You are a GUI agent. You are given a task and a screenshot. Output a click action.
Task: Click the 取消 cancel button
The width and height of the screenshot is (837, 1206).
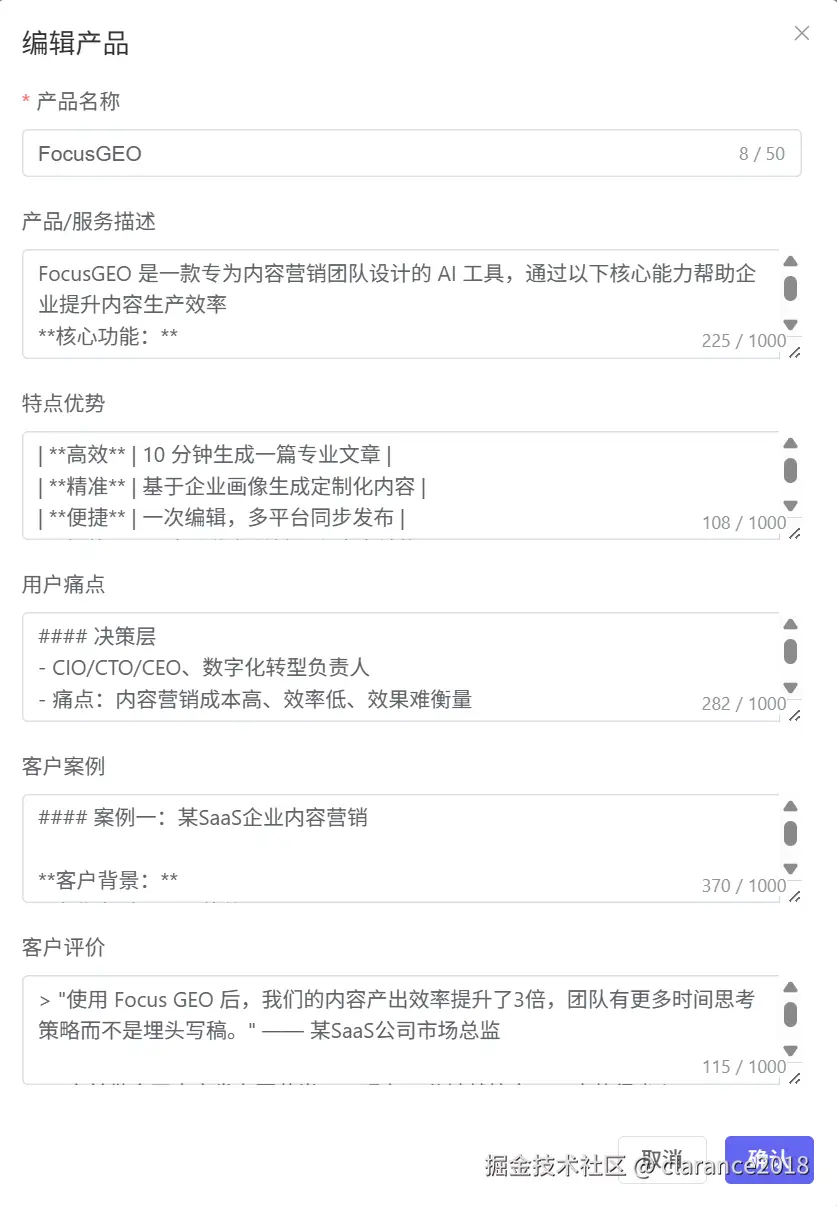pos(664,1158)
